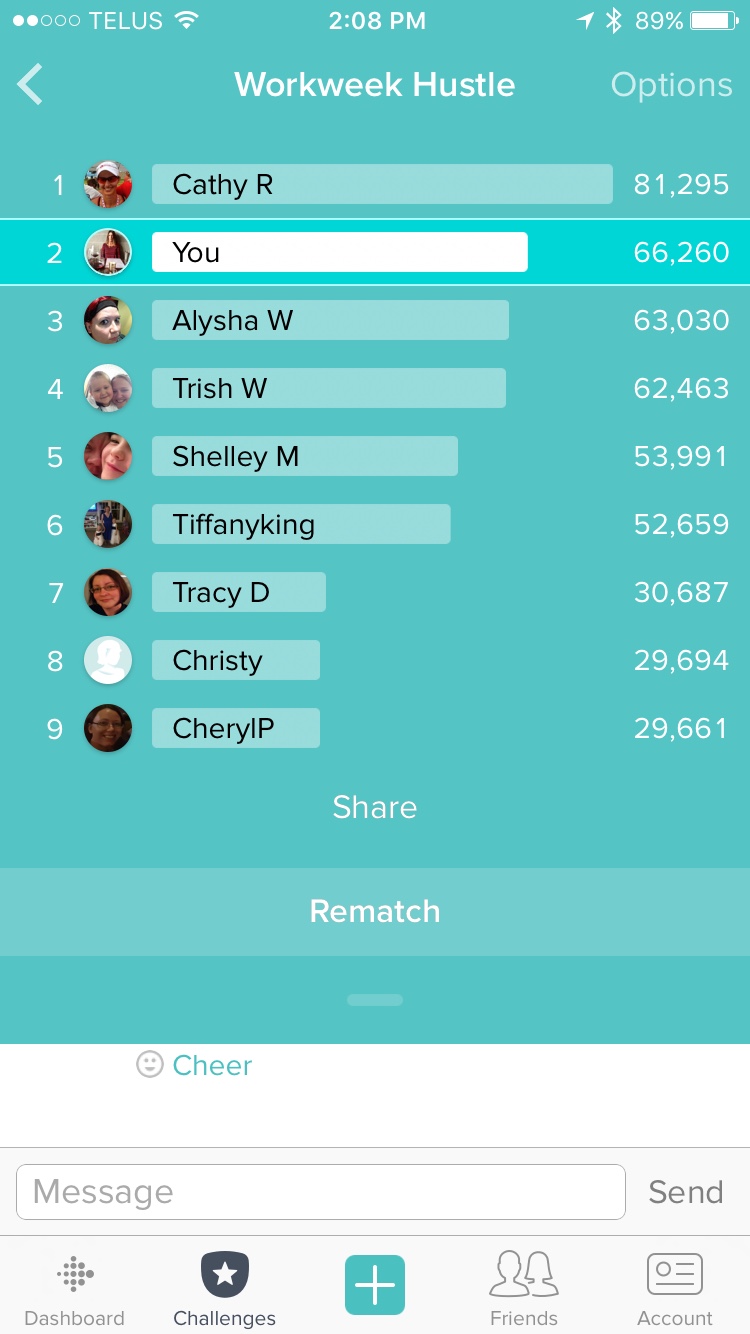This screenshot has width=750, height=1334.
Task: View Alysha W's leaderboard entry
Action: click(330, 320)
